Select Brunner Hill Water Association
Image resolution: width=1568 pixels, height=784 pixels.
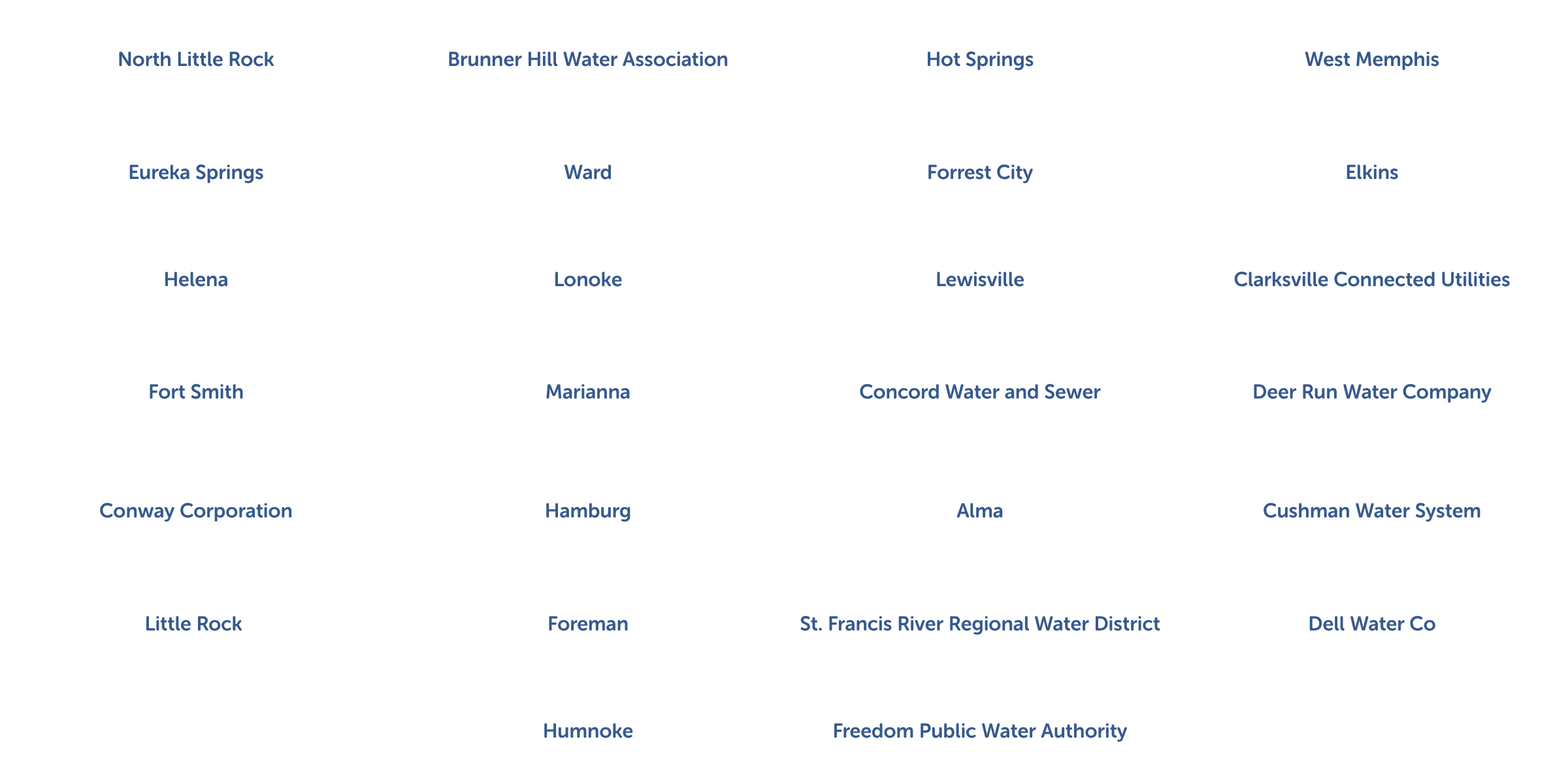[587, 59]
